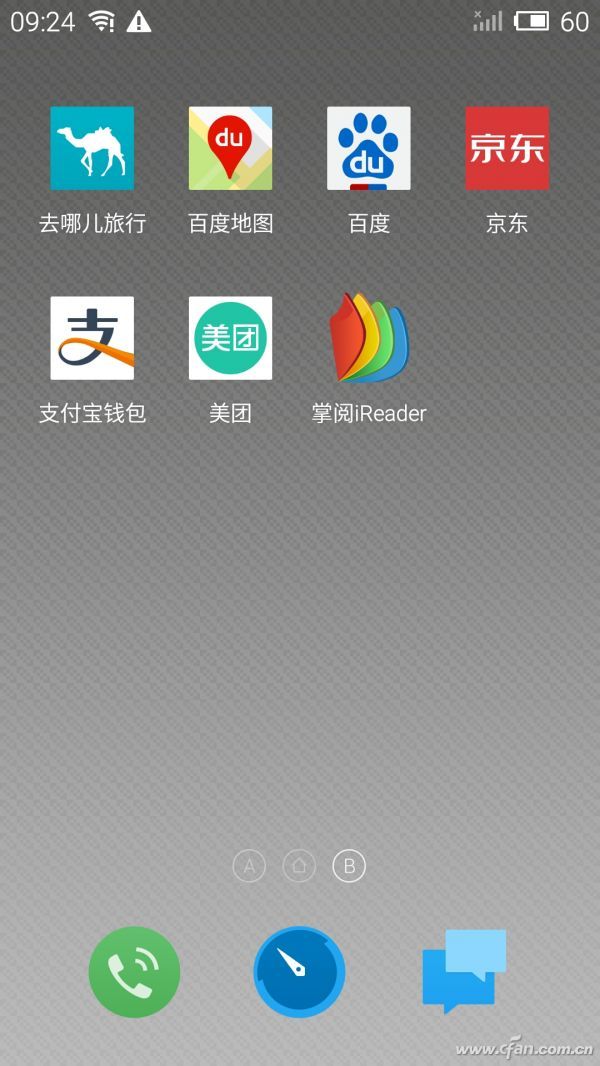Launch the 京东 shopping app
The height and width of the screenshot is (1066, 600).
tap(507, 149)
